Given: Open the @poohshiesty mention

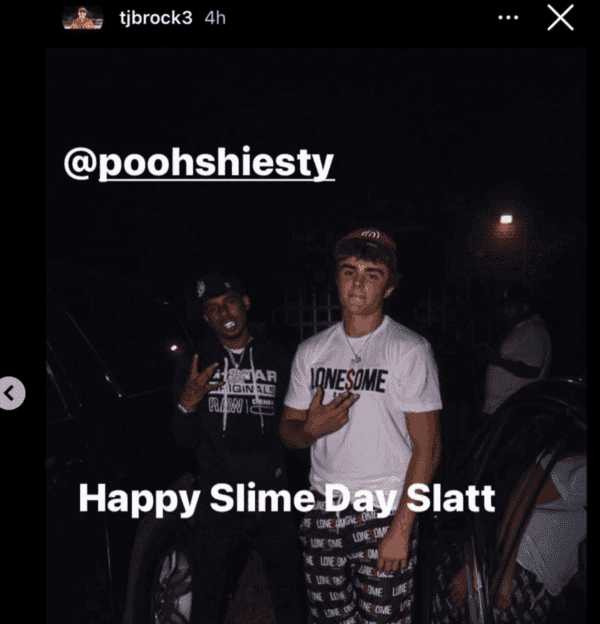Looking at the screenshot, I should (x=198, y=165).
